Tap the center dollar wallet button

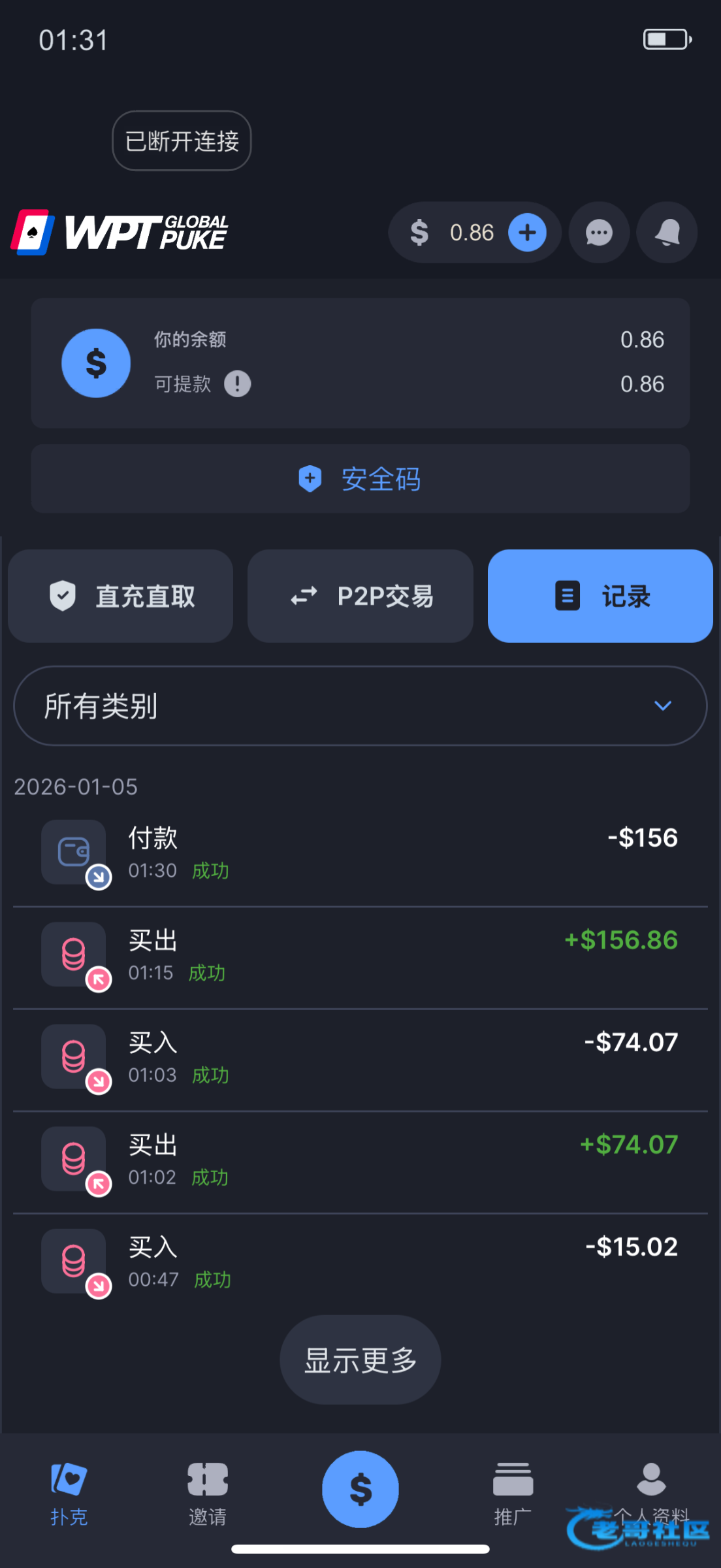[360, 1489]
